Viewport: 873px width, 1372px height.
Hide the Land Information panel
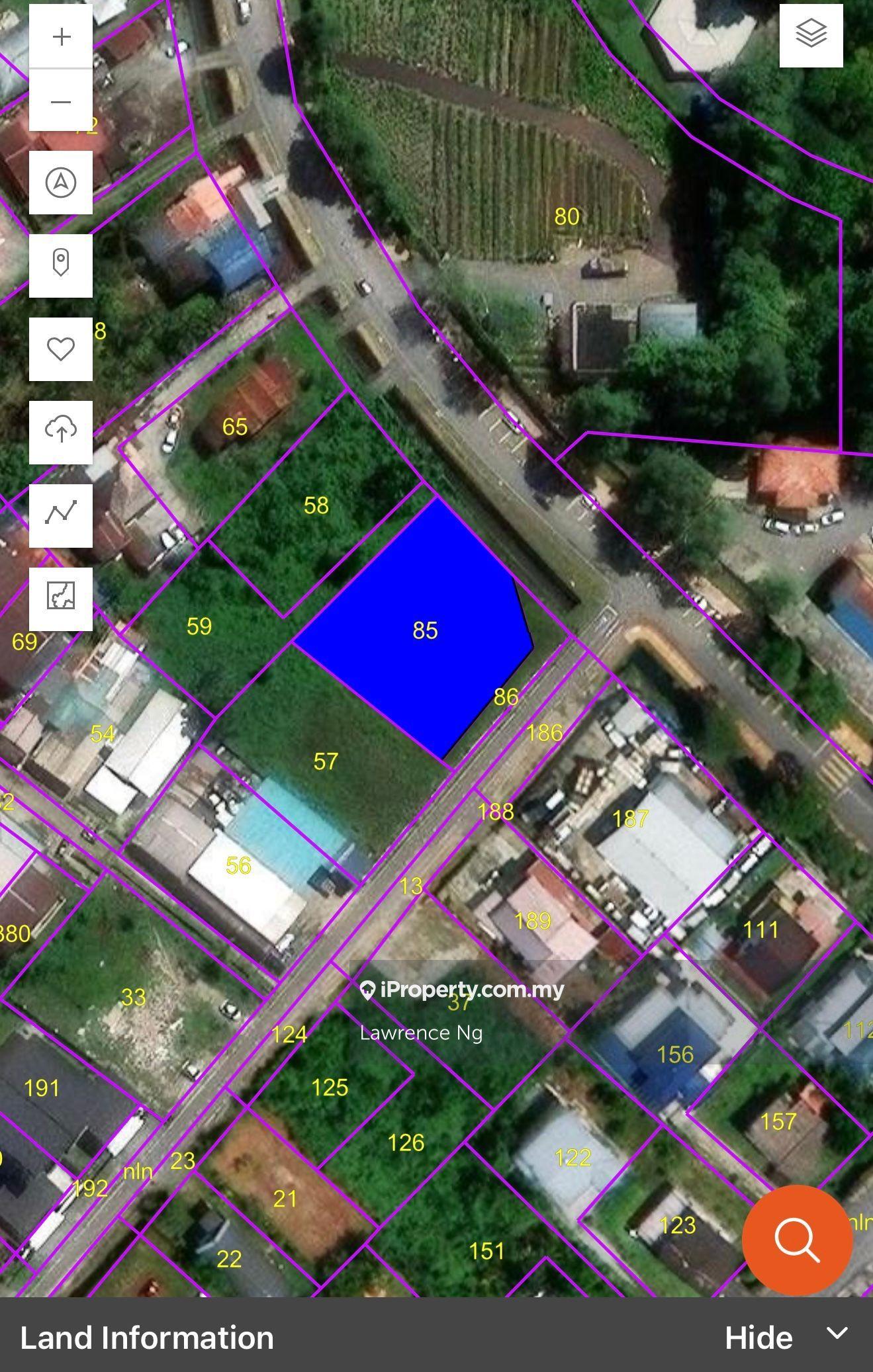coord(758,1338)
